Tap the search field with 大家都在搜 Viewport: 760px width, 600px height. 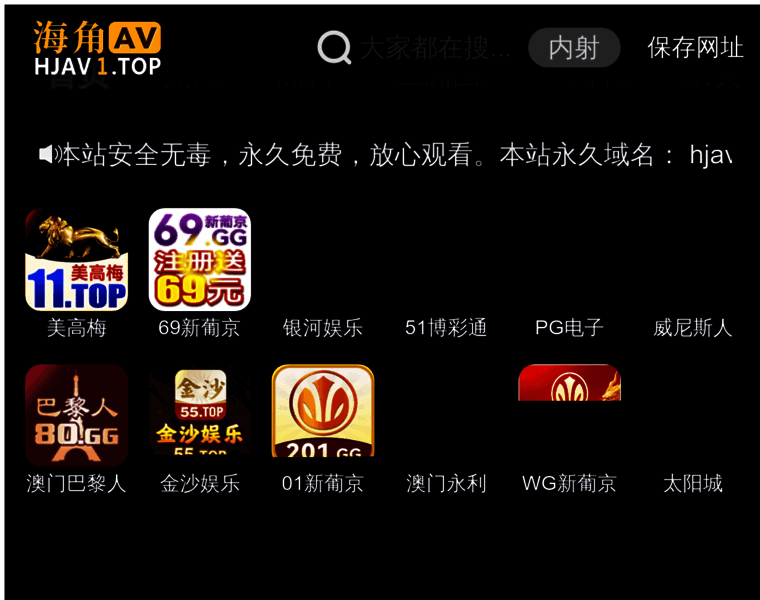point(435,48)
